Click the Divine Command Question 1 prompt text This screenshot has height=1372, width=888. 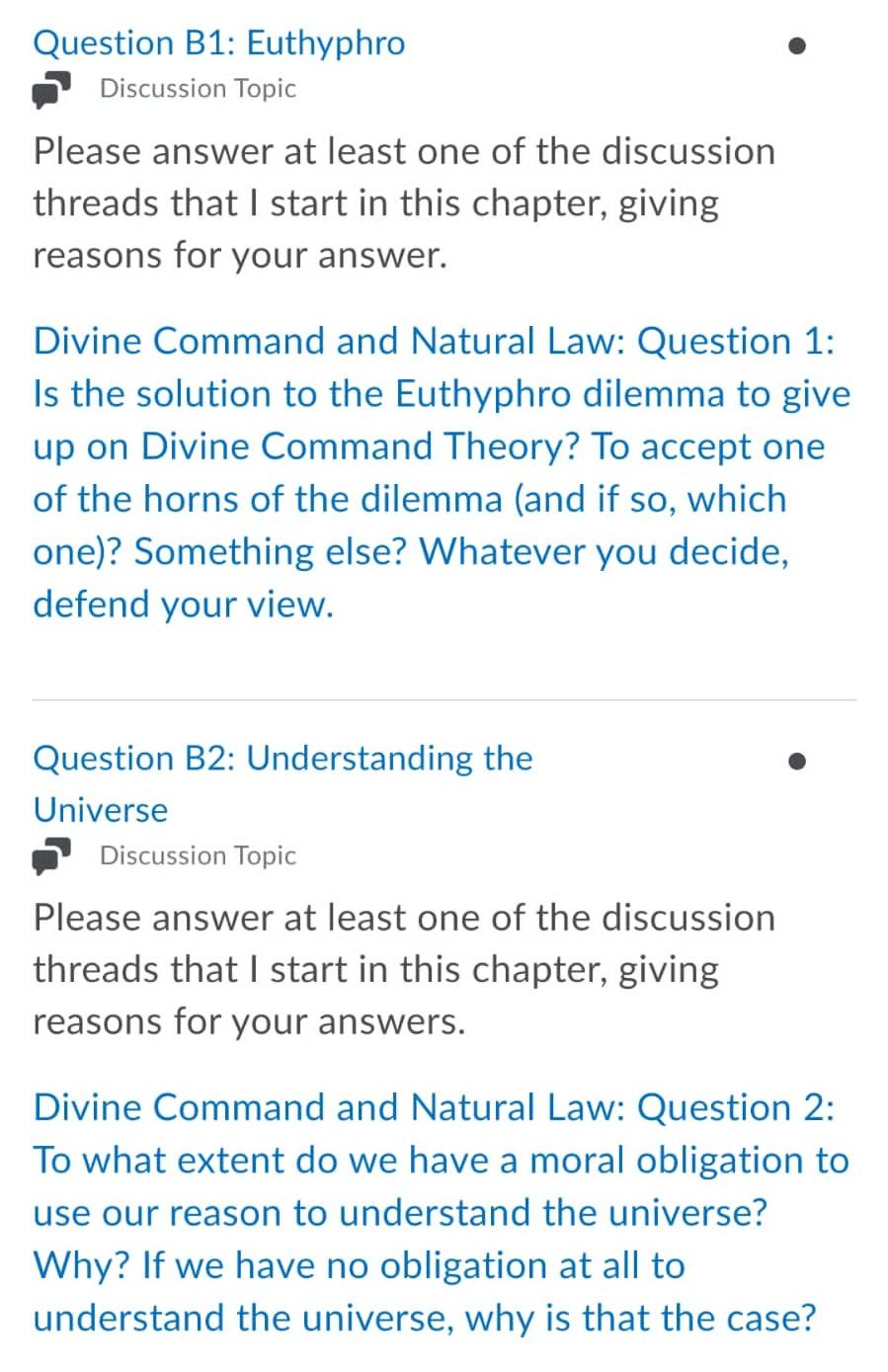[x=435, y=472]
